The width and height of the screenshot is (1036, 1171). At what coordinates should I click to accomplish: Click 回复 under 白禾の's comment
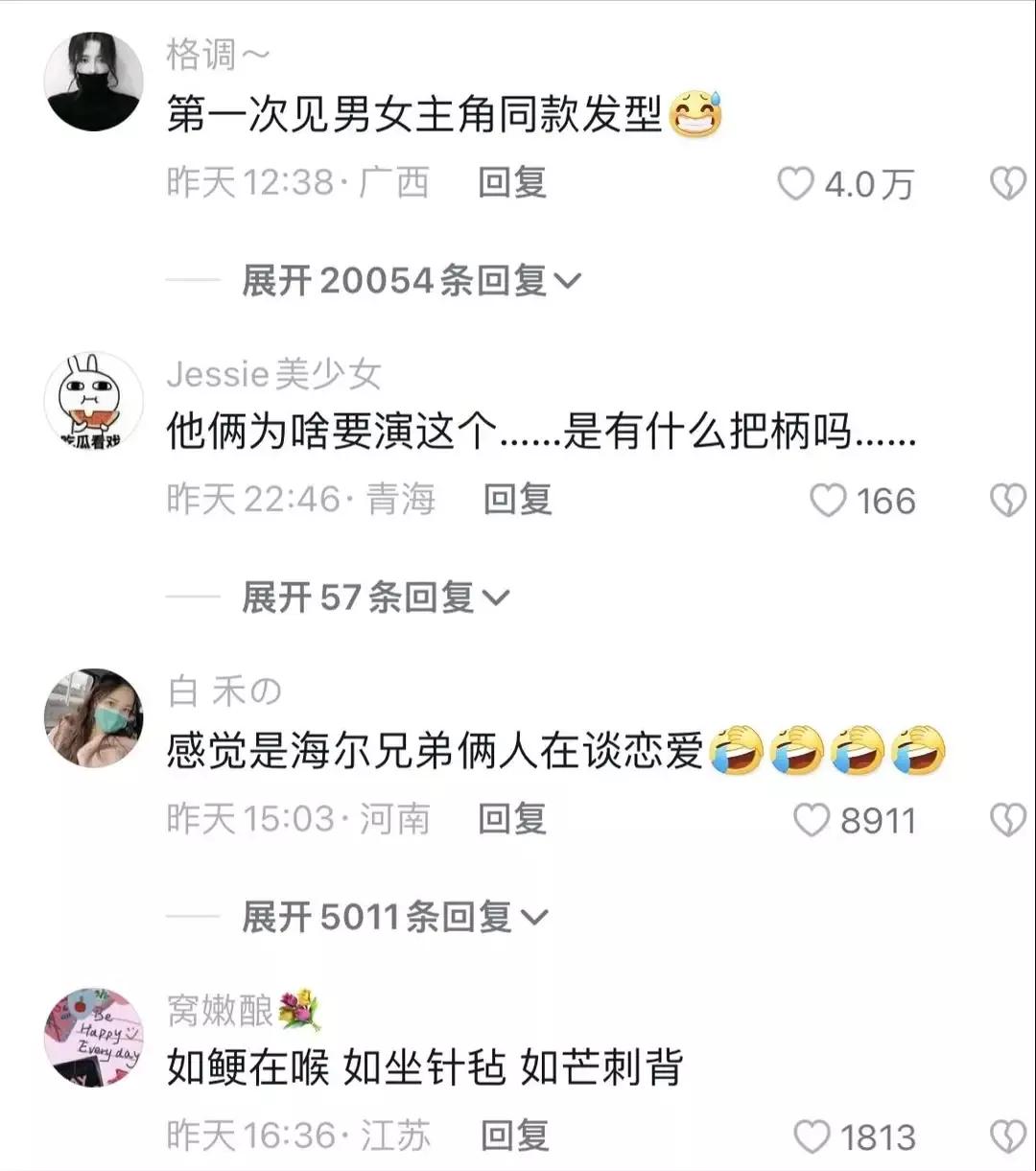(x=510, y=820)
